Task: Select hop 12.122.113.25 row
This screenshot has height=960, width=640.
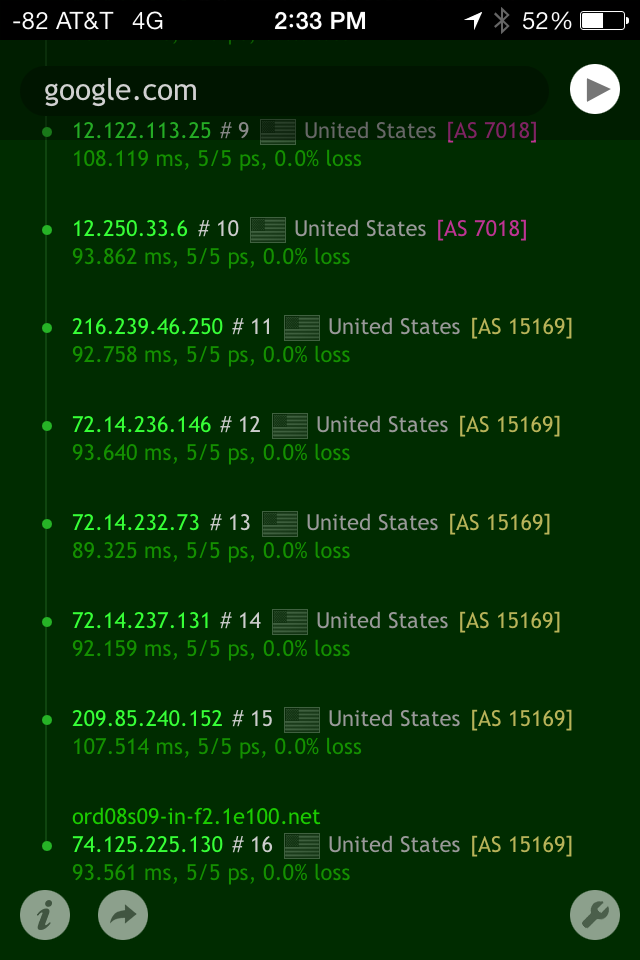Action: (x=305, y=144)
